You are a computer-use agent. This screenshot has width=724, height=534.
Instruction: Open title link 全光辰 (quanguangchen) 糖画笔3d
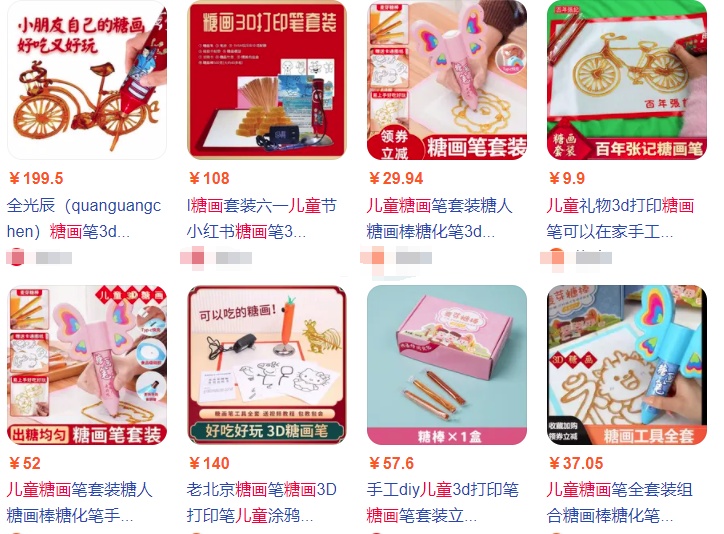pyautogui.click(x=83, y=218)
